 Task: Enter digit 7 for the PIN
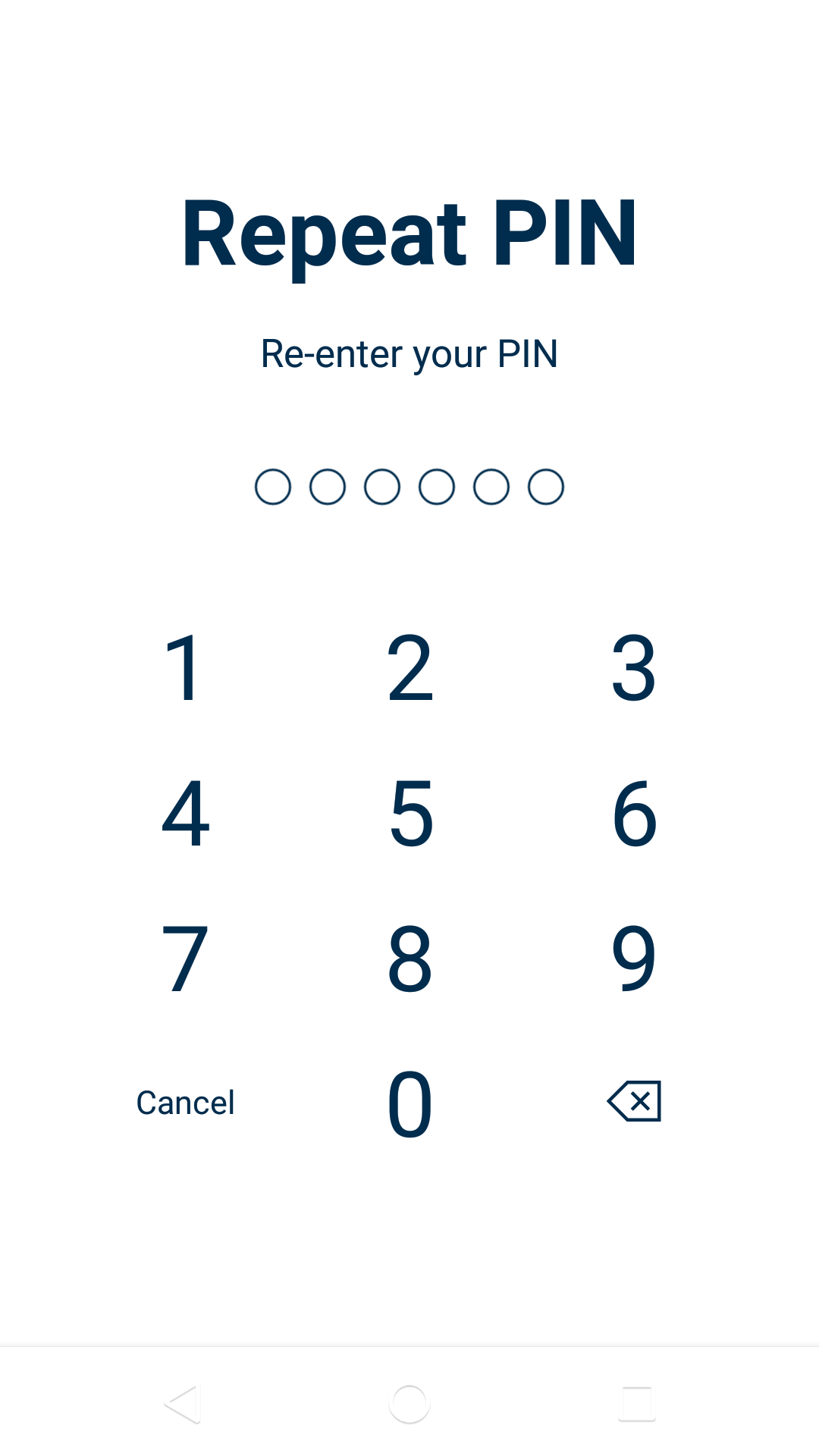click(185, 959)
